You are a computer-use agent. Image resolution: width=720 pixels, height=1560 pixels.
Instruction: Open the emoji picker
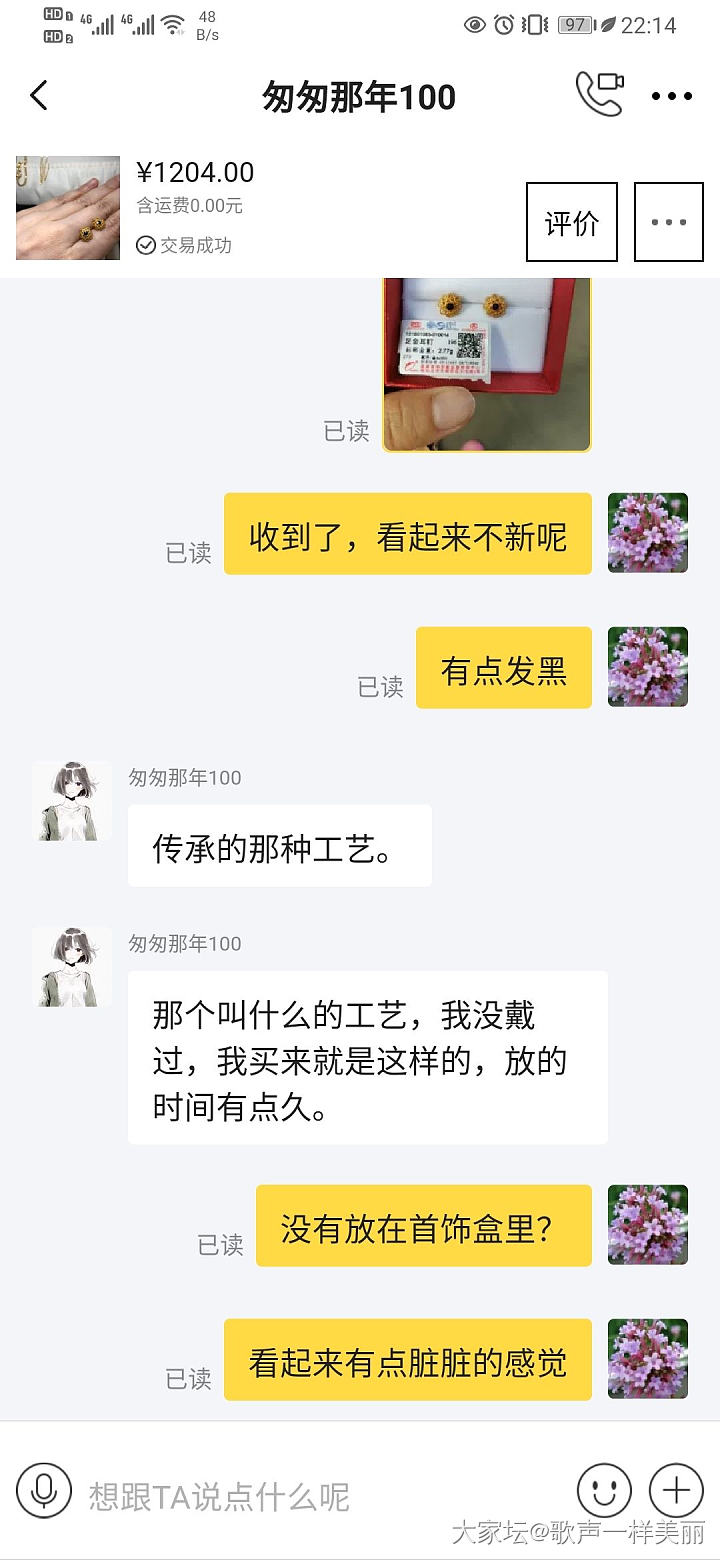tap(604, 1491)
